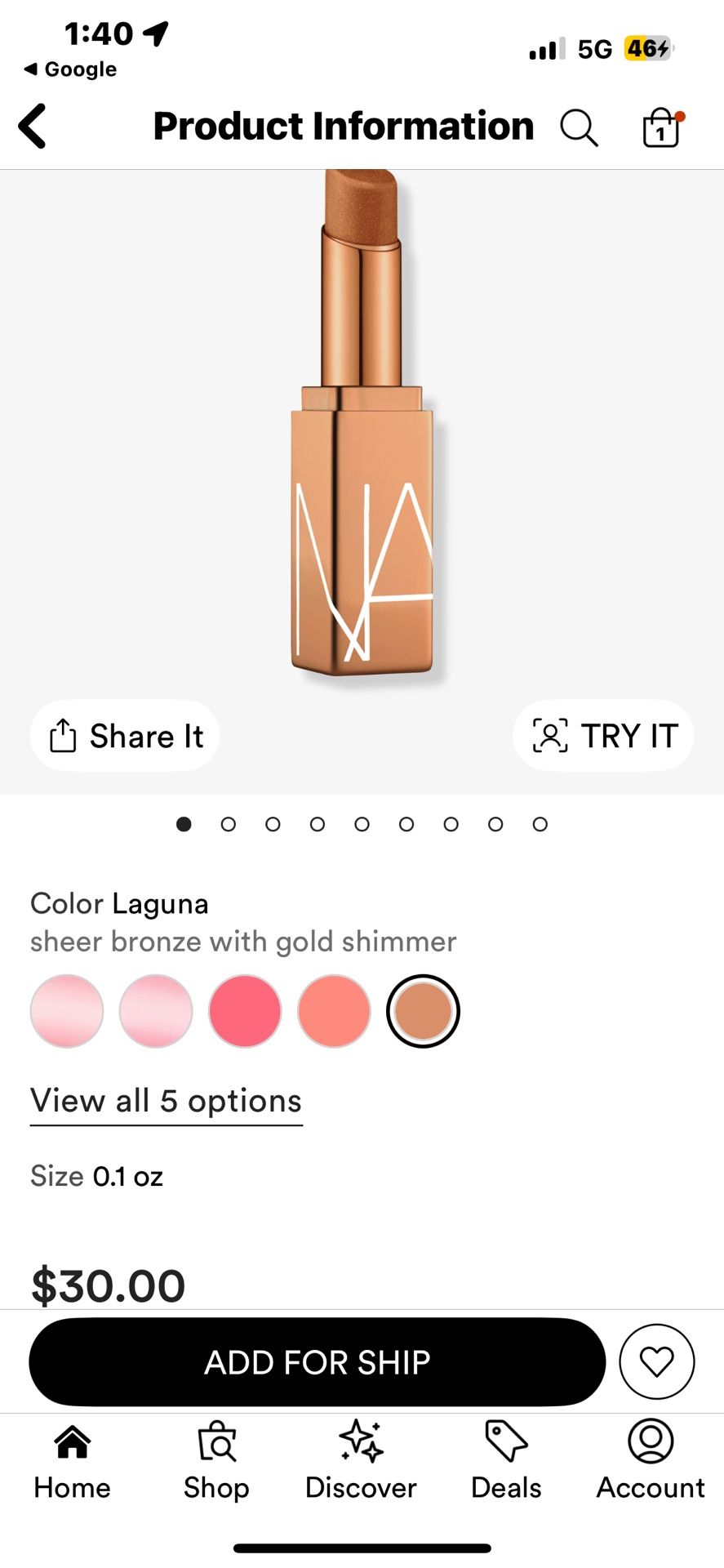Select the bright pink shade swatch
The height and width of the screenshot is (1568, 724).
[x=244, y=1010]
